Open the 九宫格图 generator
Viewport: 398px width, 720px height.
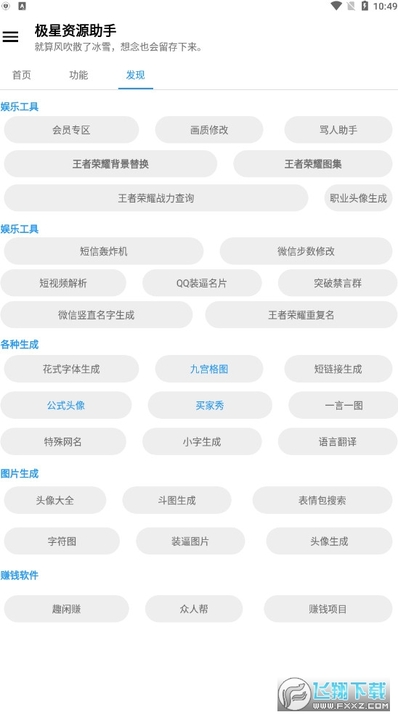point(209,369)
